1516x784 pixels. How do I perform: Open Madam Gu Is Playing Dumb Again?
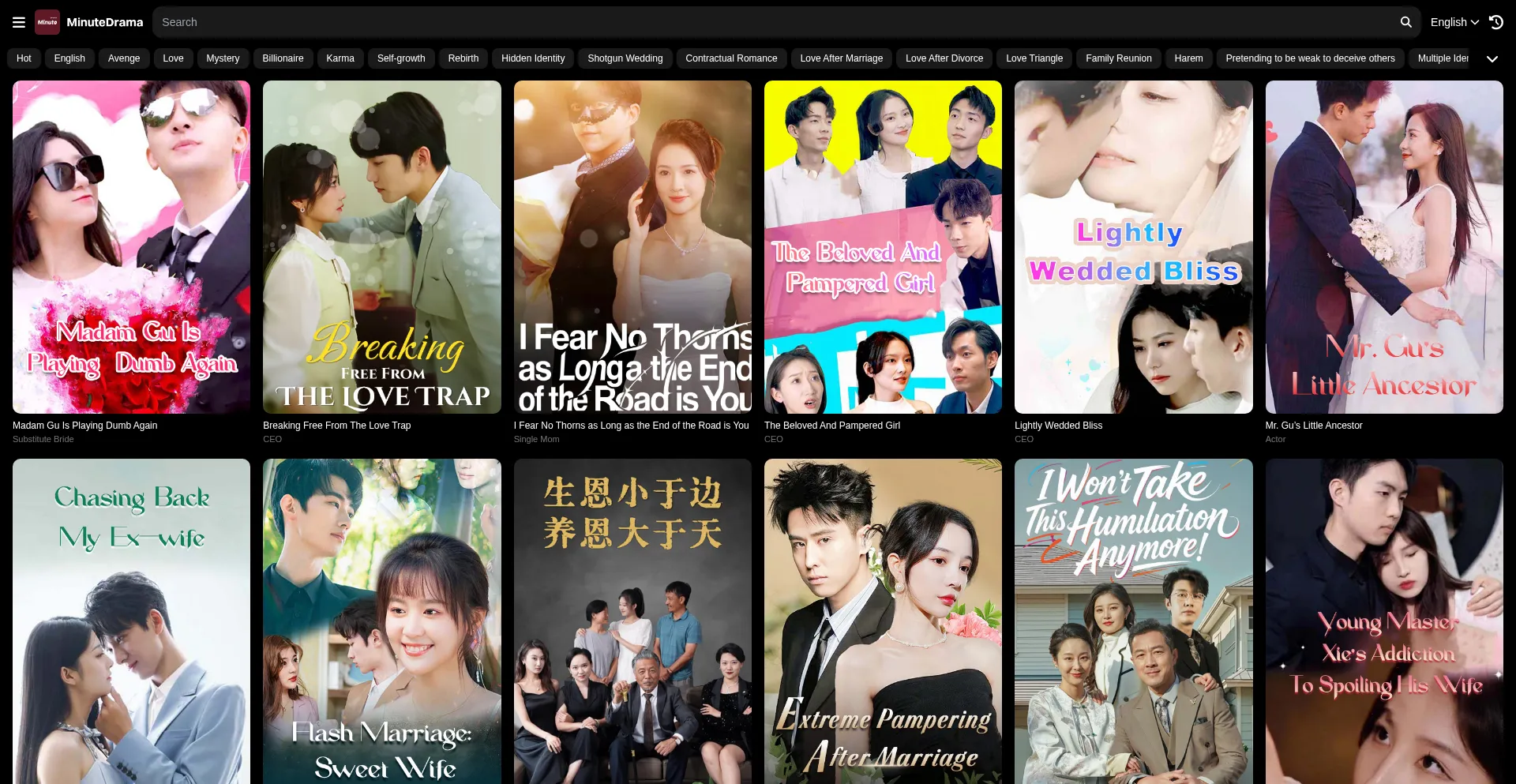tap(131, 247)
